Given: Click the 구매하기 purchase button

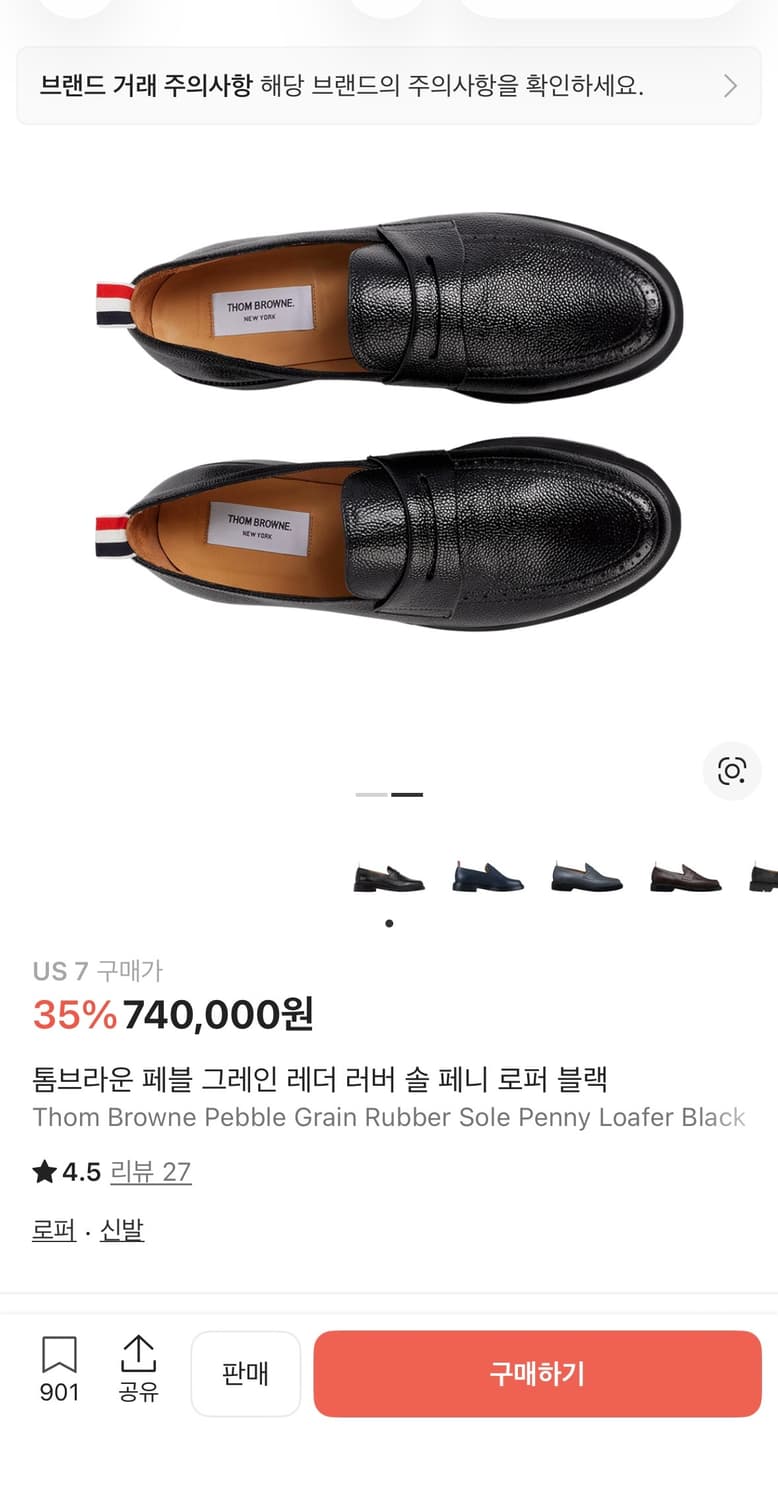Looking at the screenshot, I should click(x=537, y=1373).
